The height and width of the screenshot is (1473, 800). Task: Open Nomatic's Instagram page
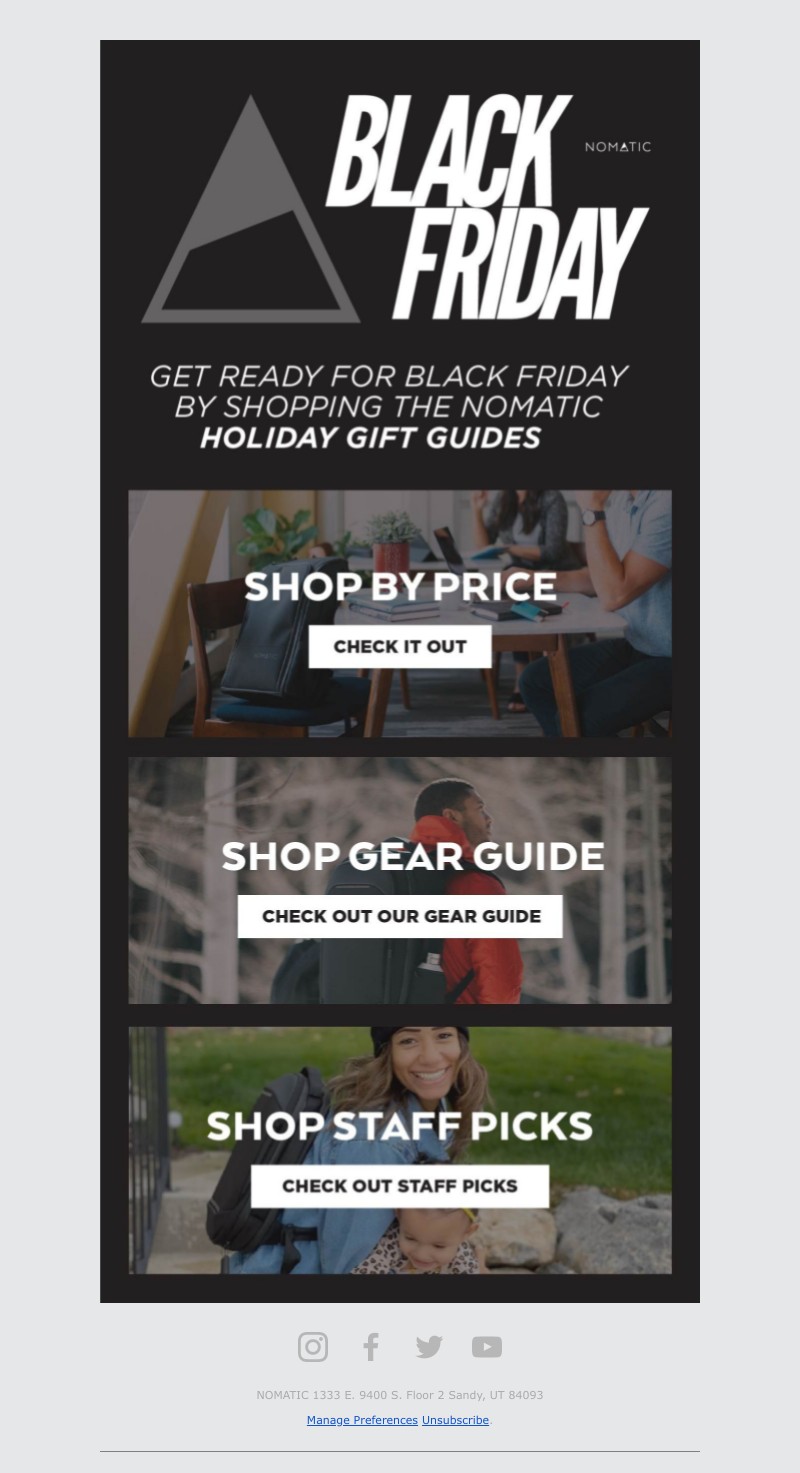(313, 1347)
